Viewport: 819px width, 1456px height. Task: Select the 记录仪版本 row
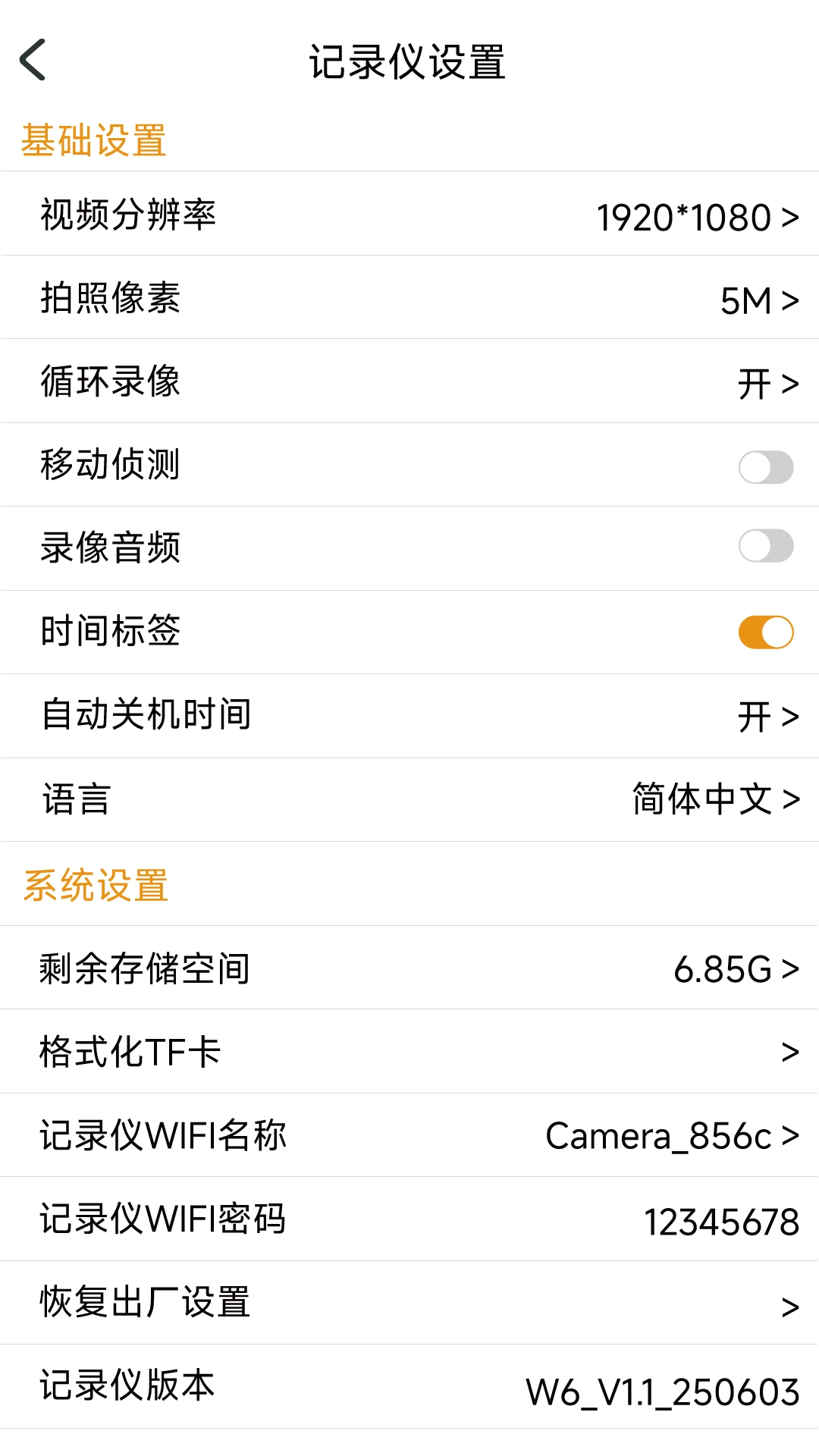coord(409,1386)
